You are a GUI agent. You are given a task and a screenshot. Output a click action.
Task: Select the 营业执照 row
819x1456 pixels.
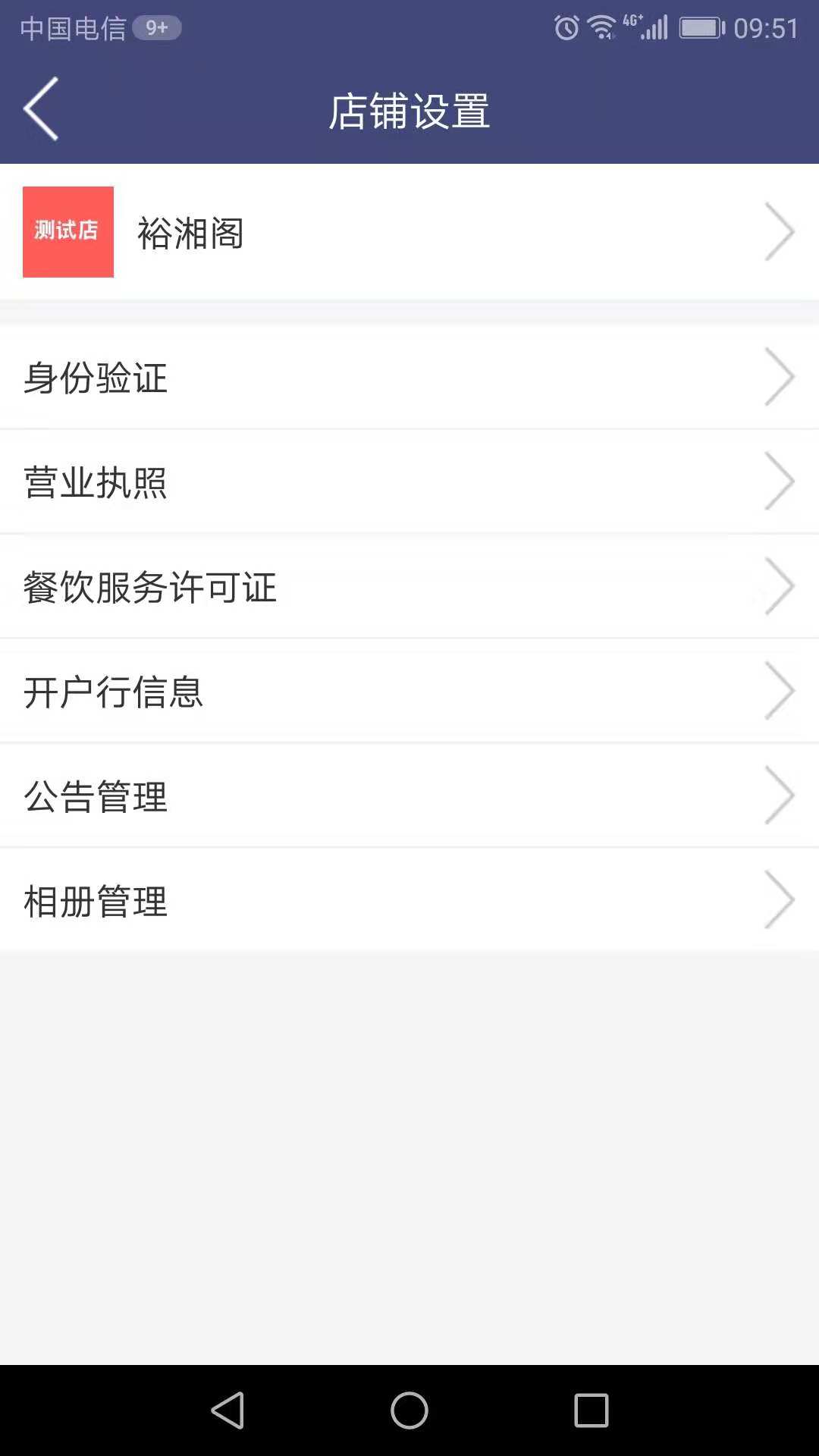[x=409, y=482]
